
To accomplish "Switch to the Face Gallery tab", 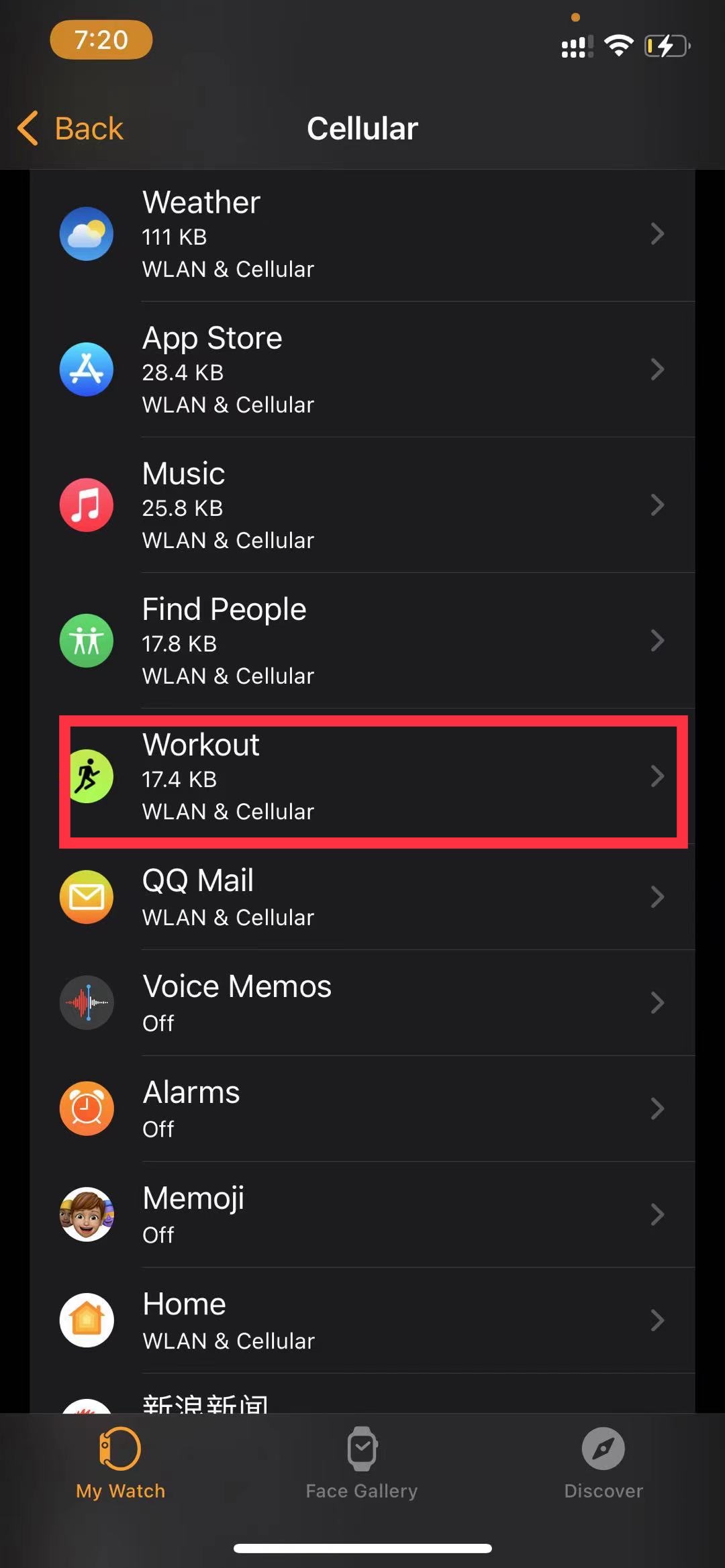I will point(362,1464).
